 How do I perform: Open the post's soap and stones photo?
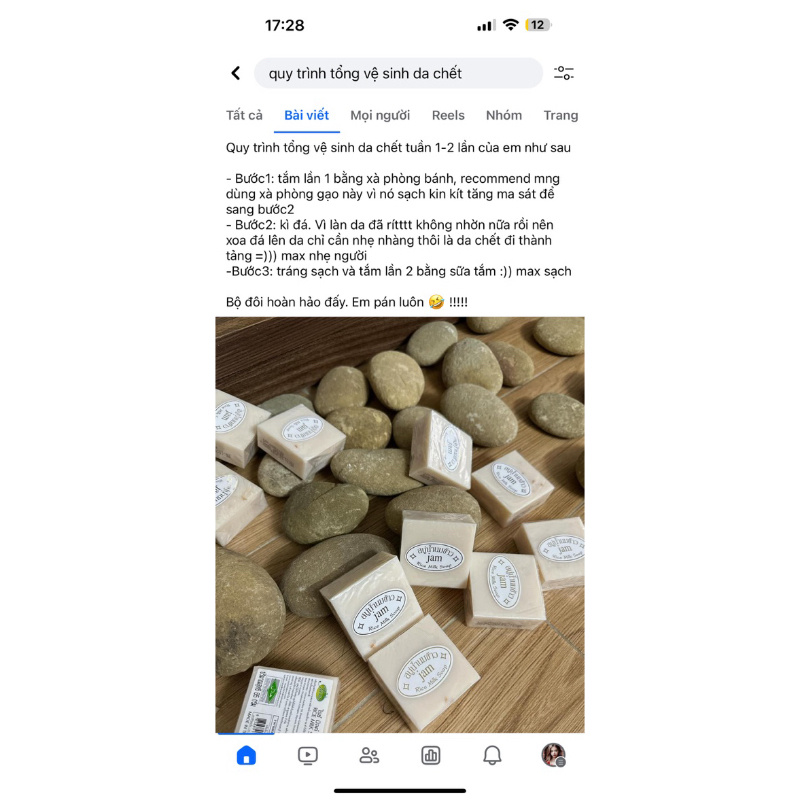[400, 525]
